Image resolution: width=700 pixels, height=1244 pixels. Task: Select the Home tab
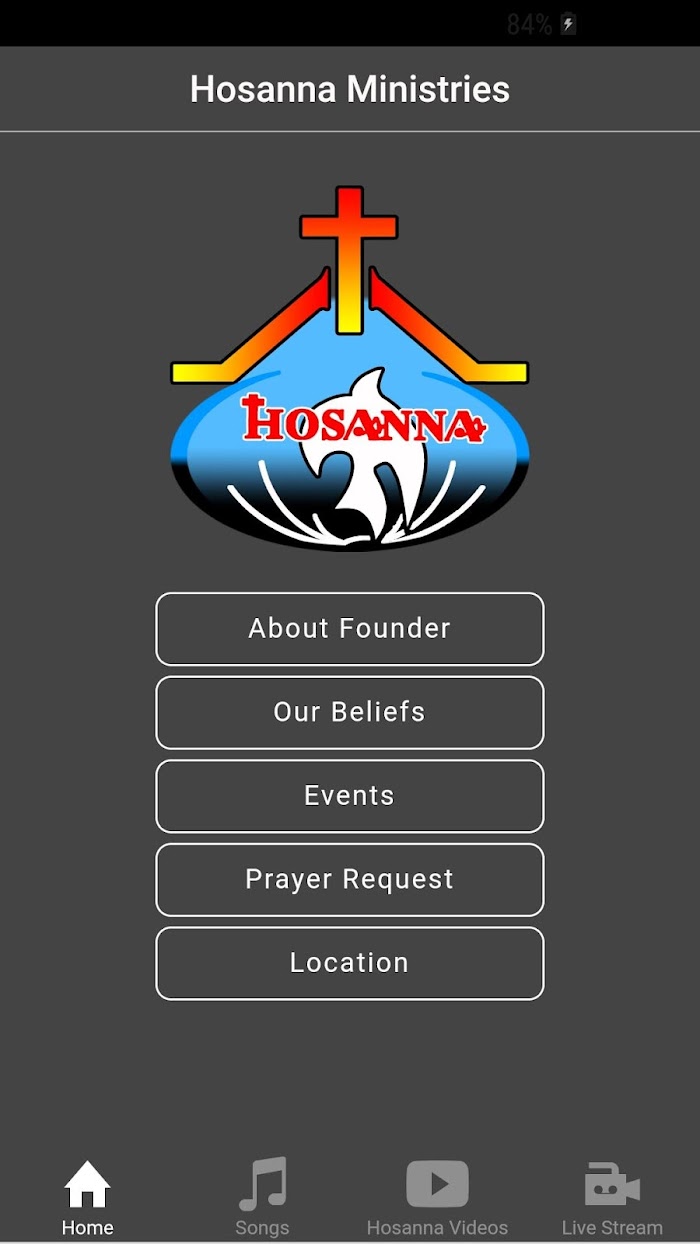point(87,1198)
